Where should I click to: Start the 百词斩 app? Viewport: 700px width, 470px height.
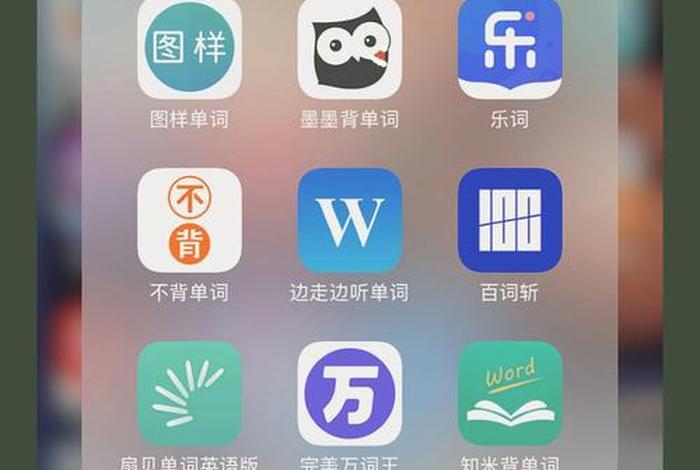tap(509, 220)
